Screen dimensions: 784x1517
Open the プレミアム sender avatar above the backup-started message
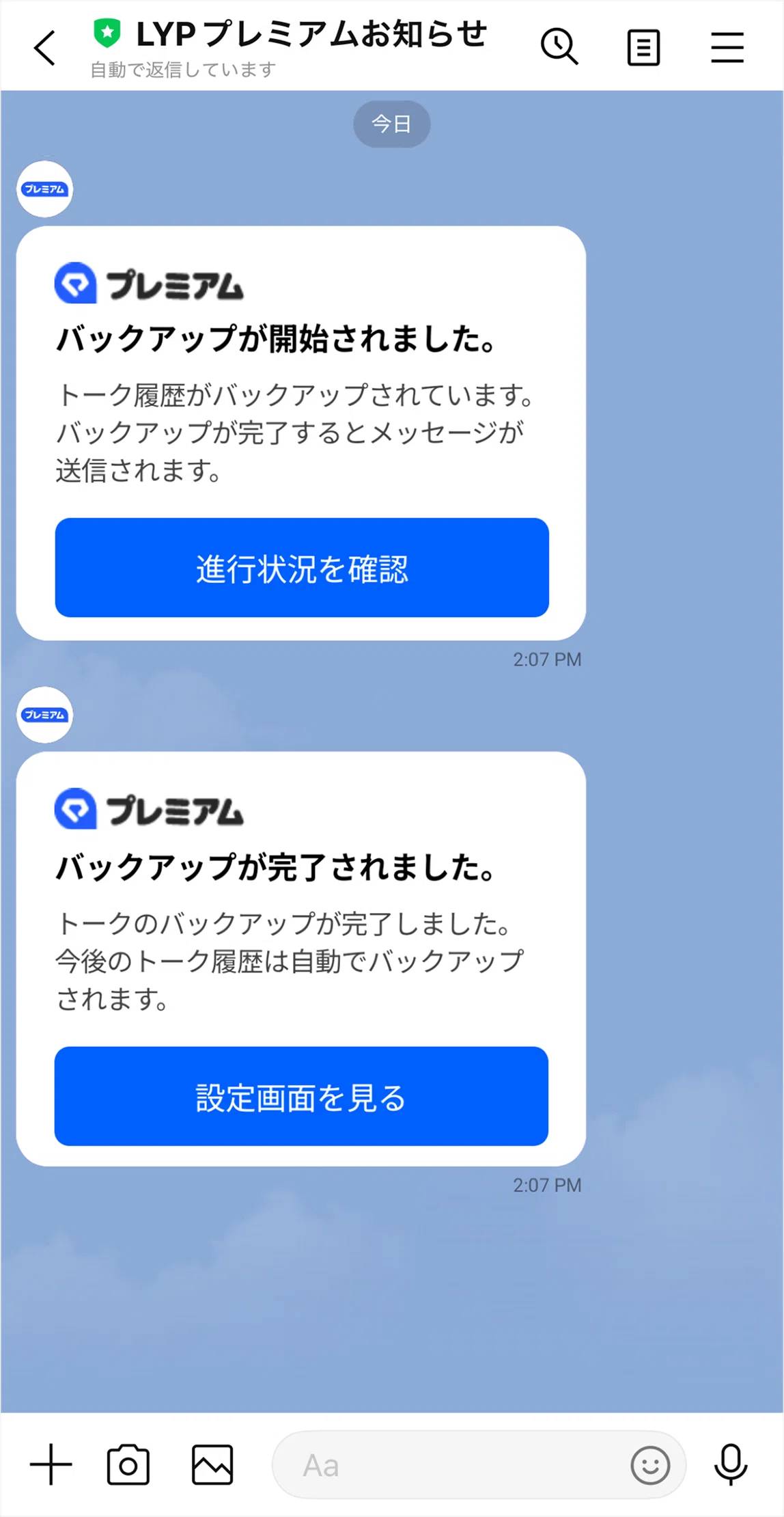(44, 189)
